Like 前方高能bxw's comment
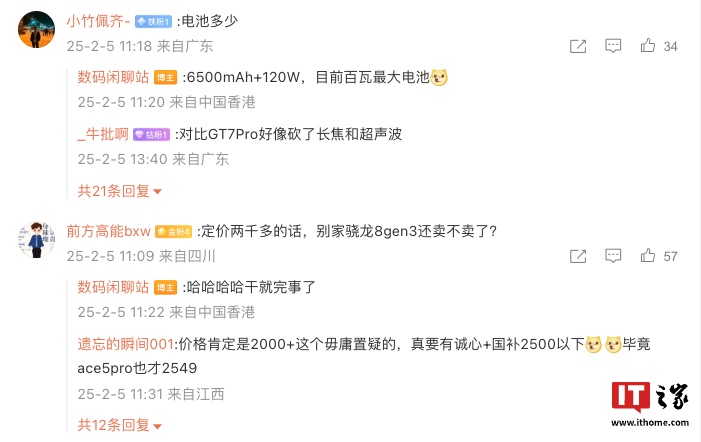701x442 pixels. click(x=649, y=256)
